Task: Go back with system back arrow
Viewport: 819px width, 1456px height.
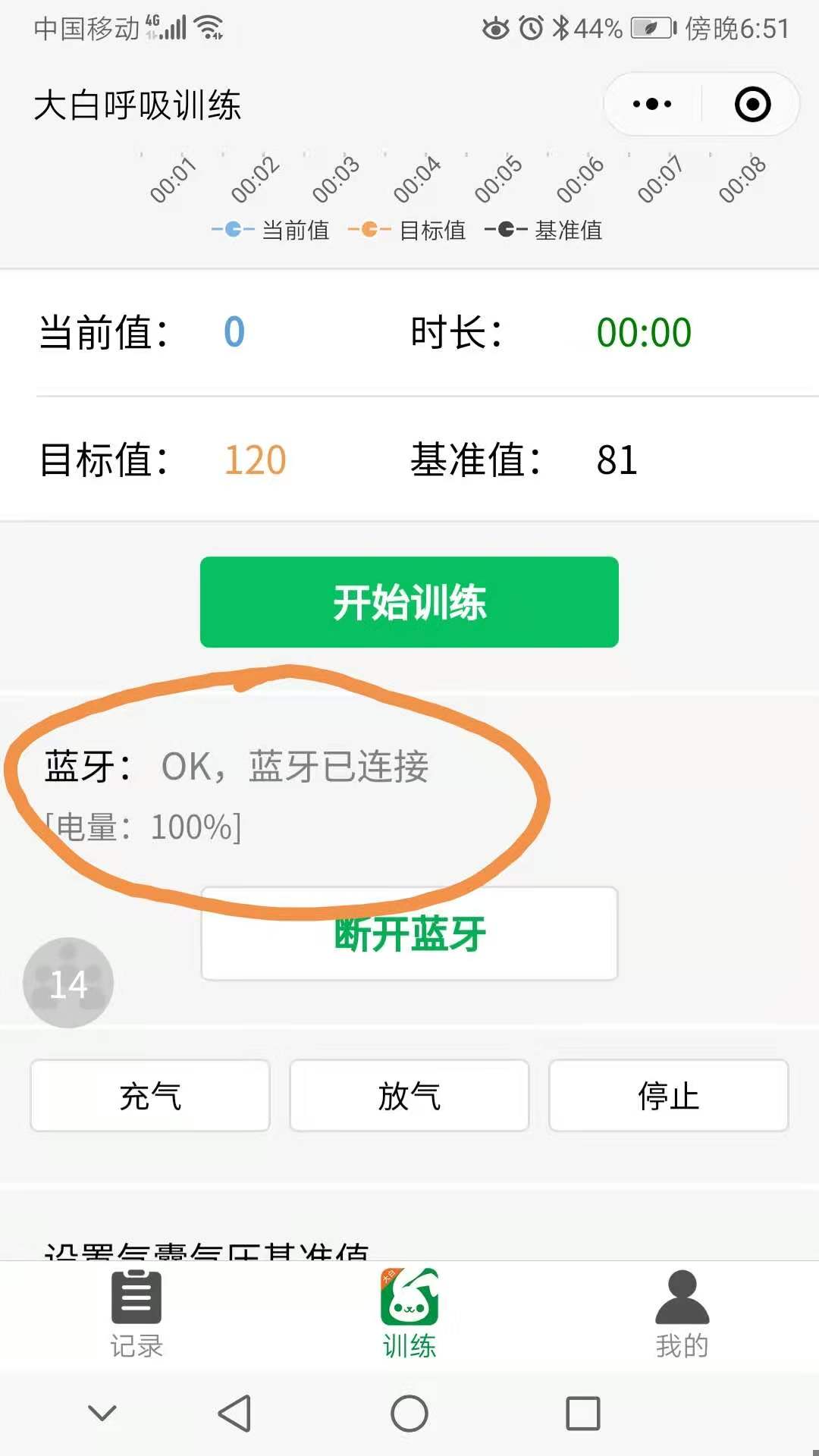Action: click(234, 1414)
